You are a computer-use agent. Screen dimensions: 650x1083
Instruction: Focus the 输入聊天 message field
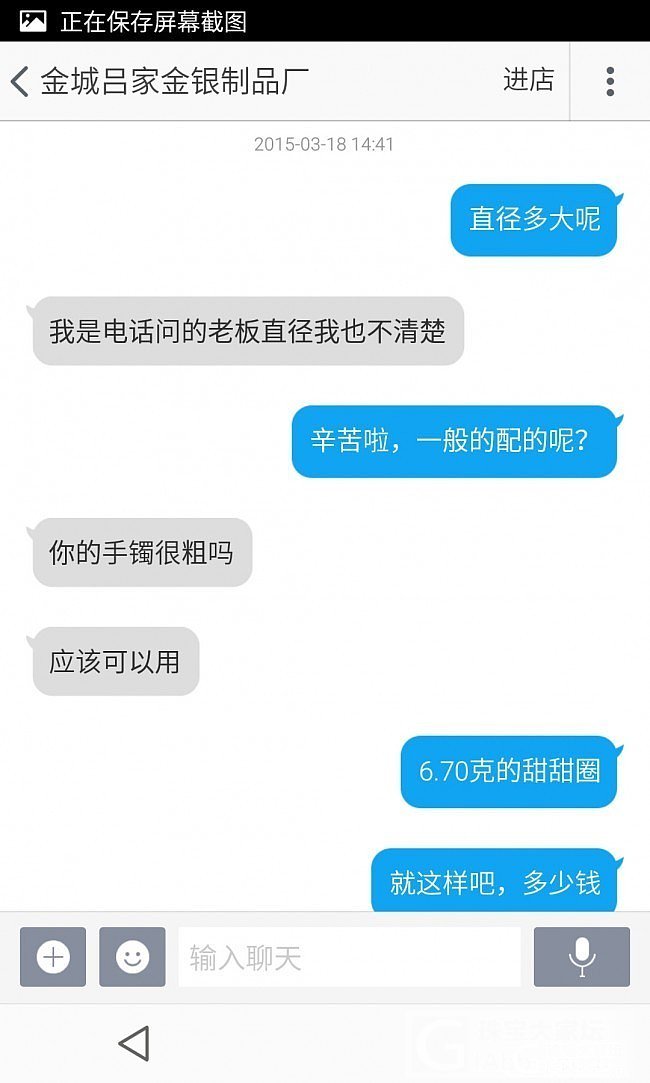point(349,957)
